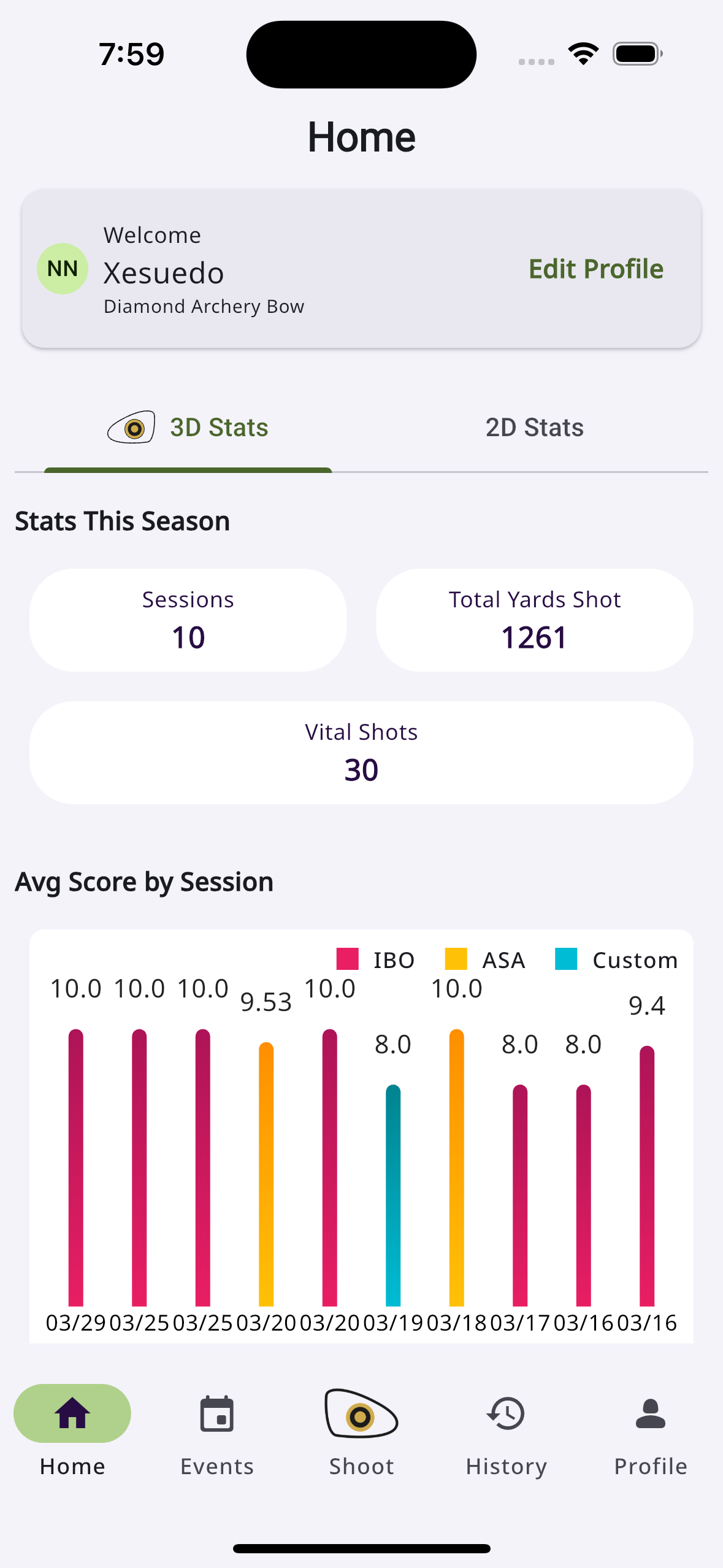
Task: Tap the NN avatar badge
Action: (62, 268)
